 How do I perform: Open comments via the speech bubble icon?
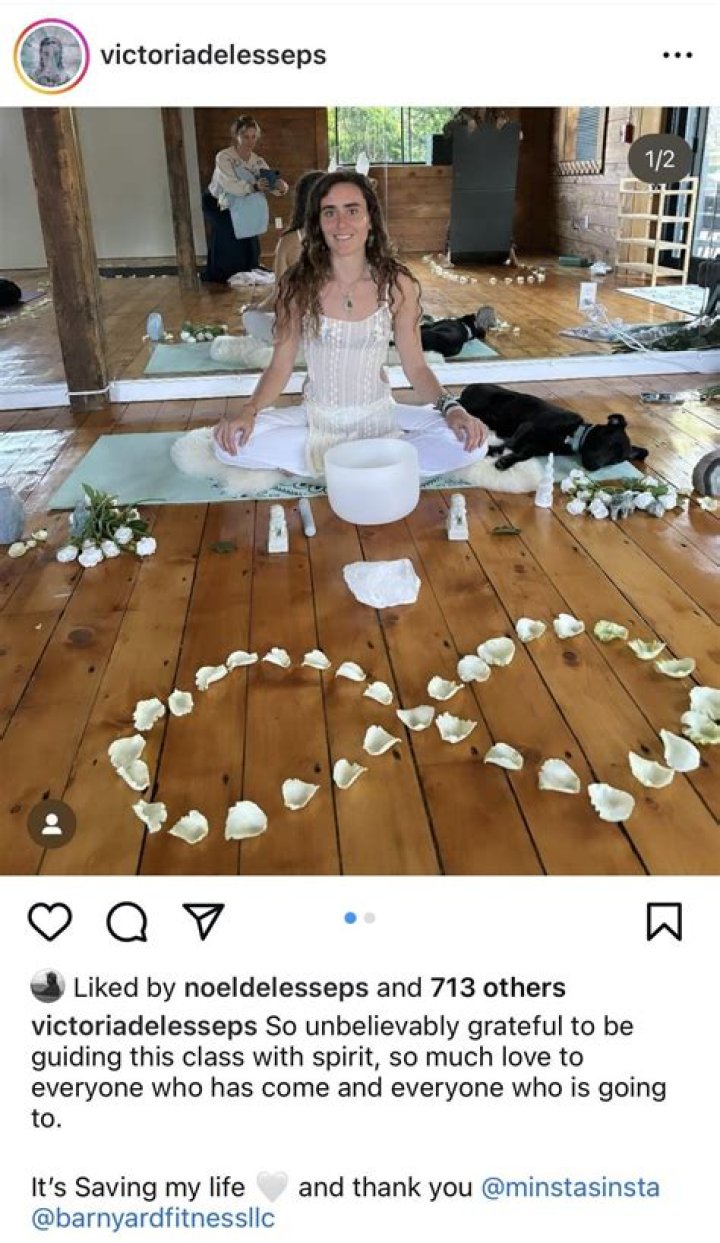pyautogui.click(x=126, y=922)
